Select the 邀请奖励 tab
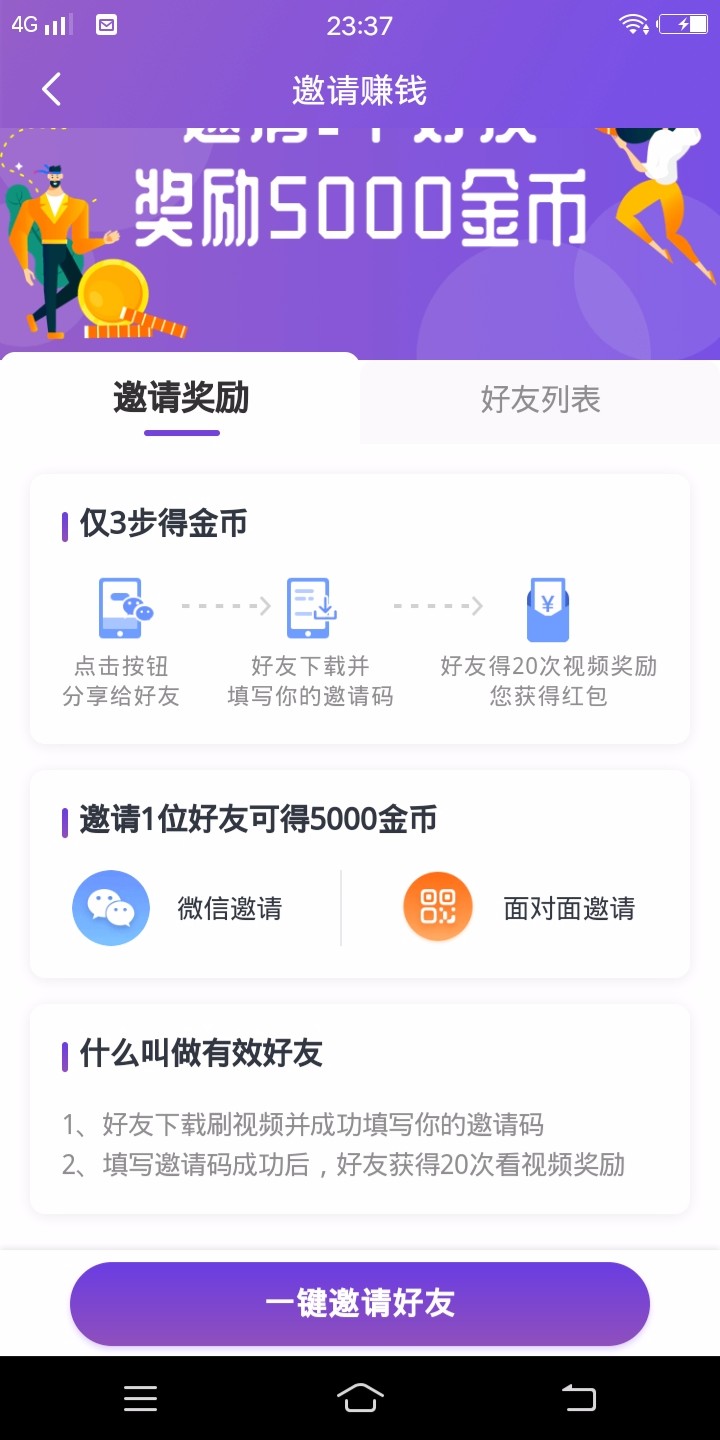 pos(181,400)
